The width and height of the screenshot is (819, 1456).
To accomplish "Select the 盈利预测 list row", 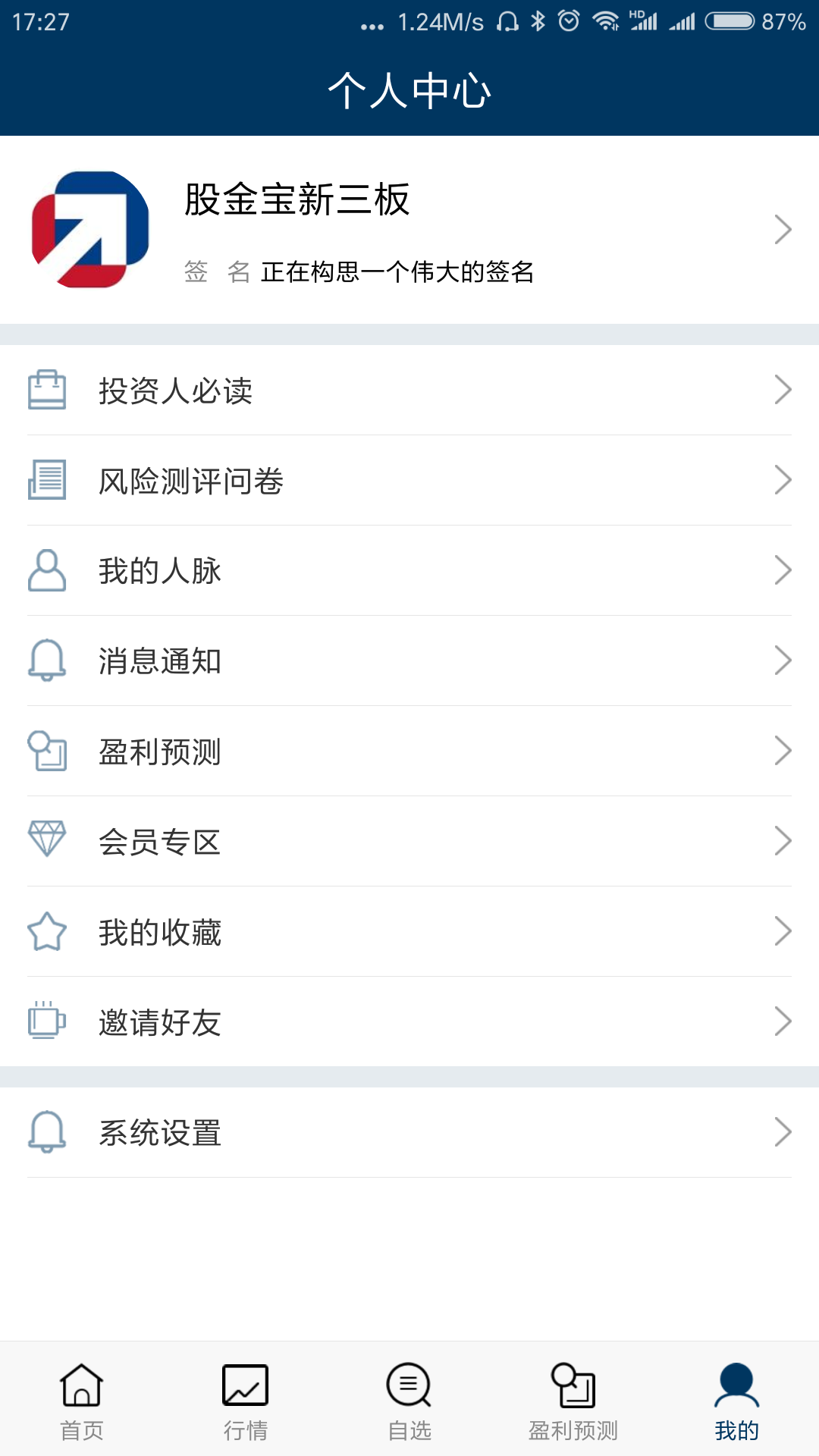I will point(409,752).
